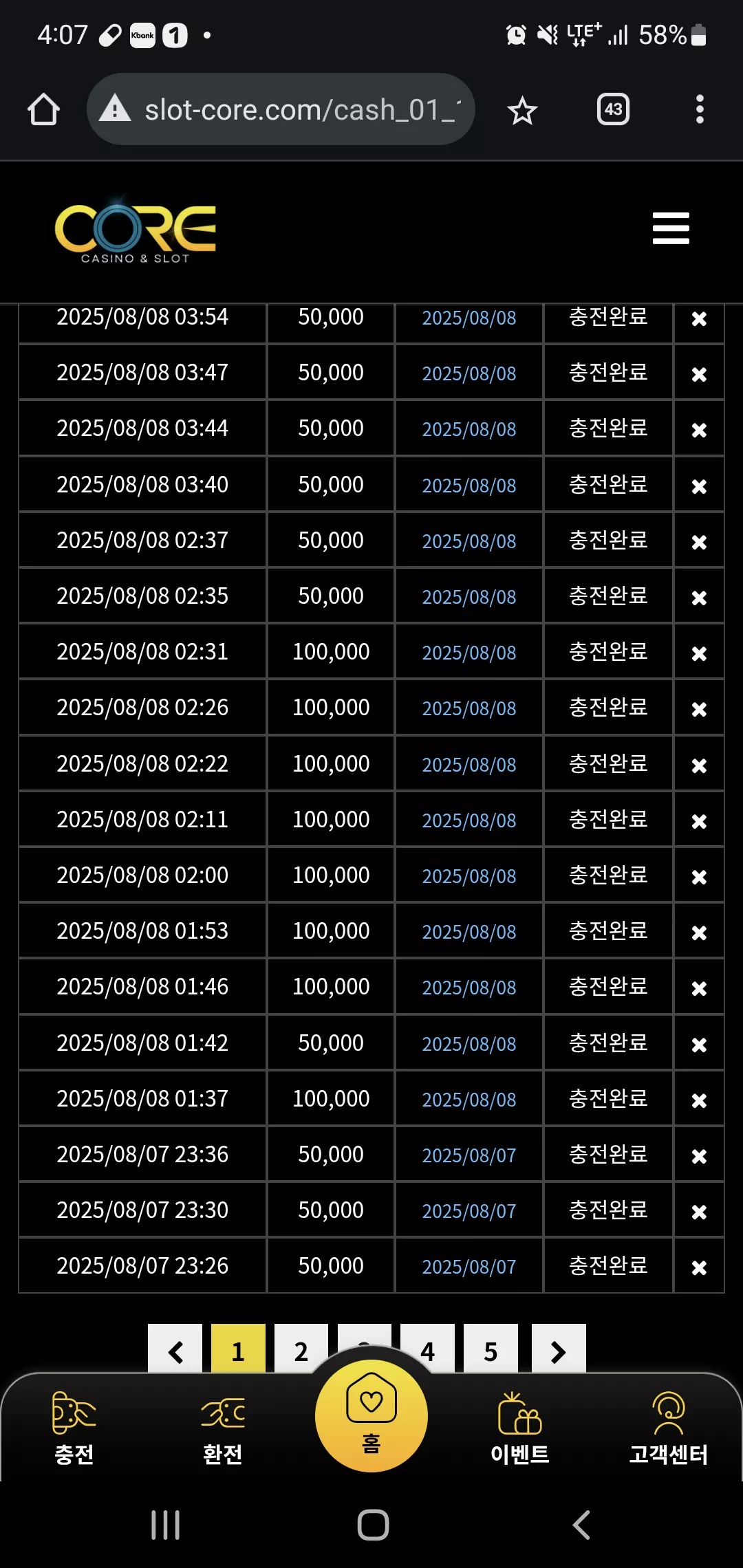Delete the 2025/08/08 03:47 record
The height and width of the screenshot is (1568, 743).
tap(699, 374)
